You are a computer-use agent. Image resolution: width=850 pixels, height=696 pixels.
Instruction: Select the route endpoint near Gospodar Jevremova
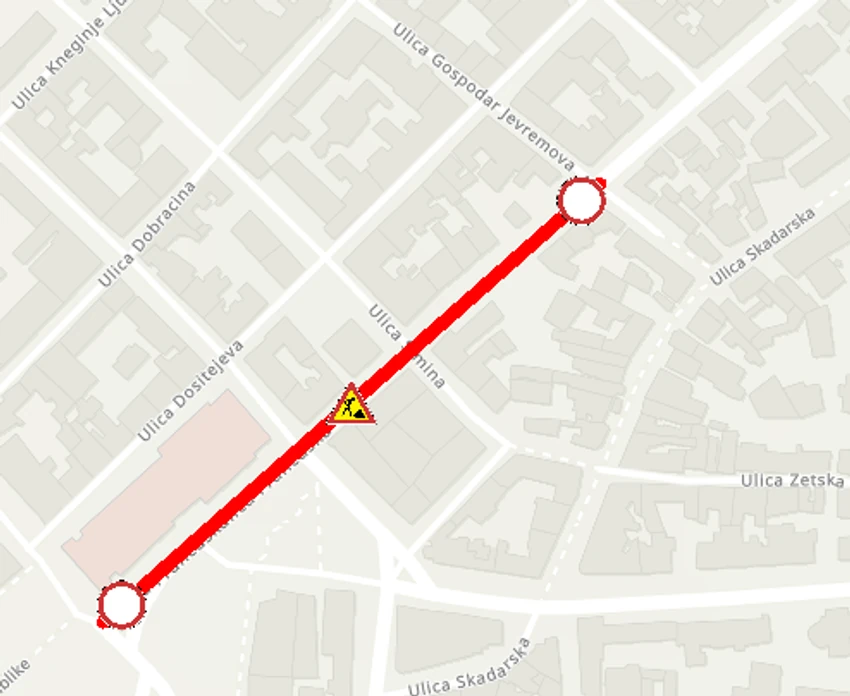point(581,201)
